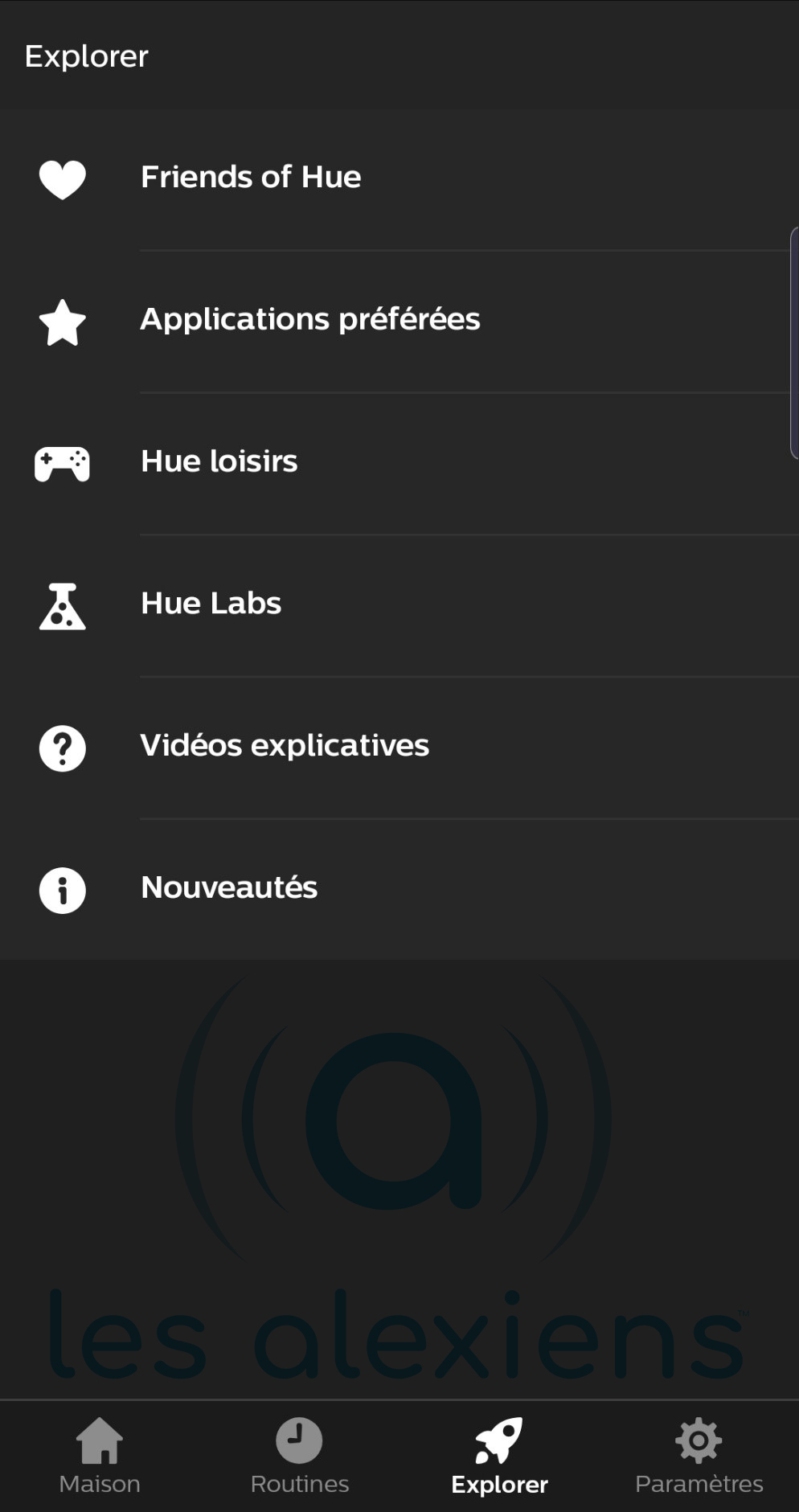Screen dimensions: 799x1512
Task: View Vidéos explicatives
Action: pos(285,746)
